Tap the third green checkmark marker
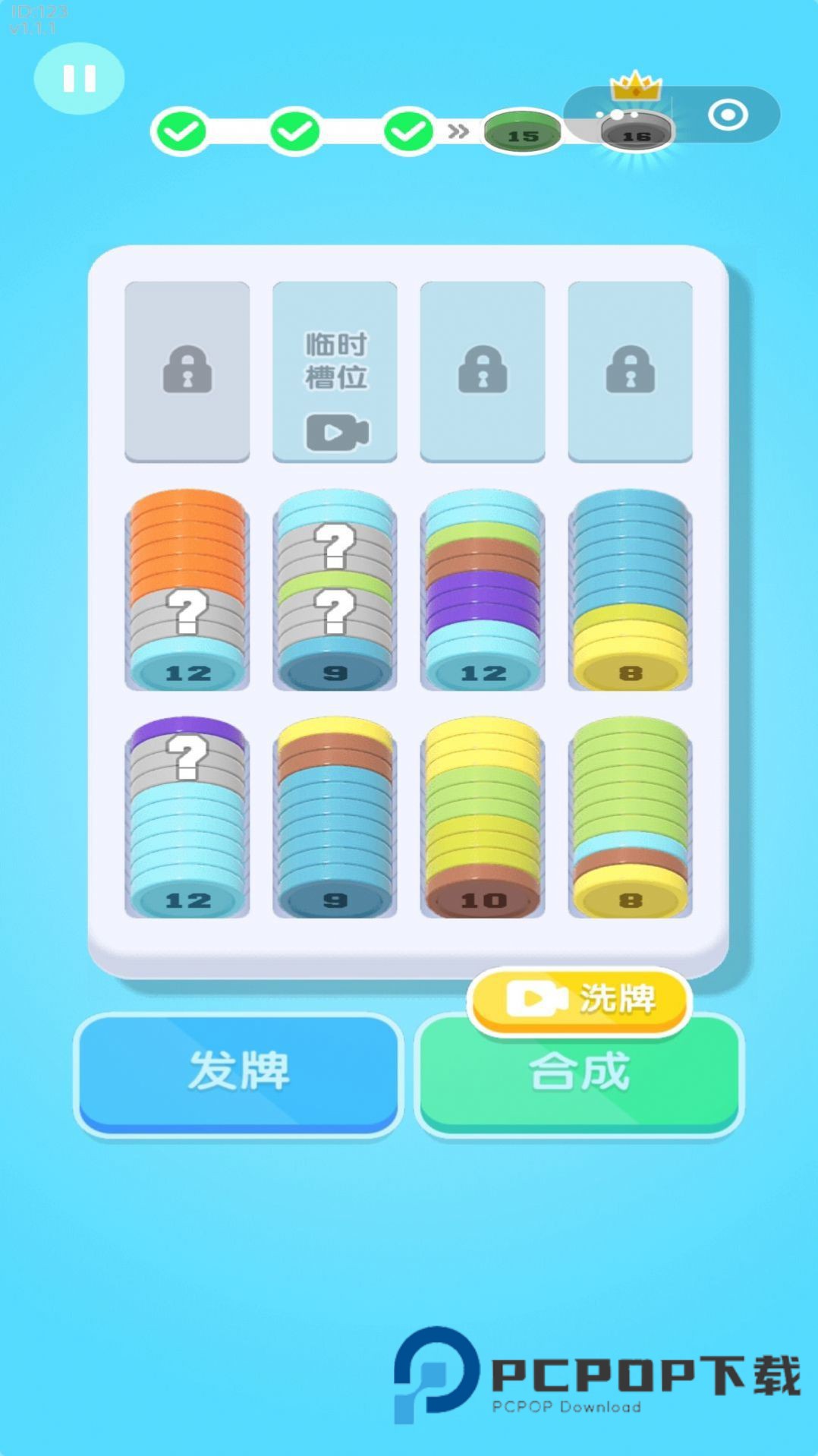 tap(408, 131)
